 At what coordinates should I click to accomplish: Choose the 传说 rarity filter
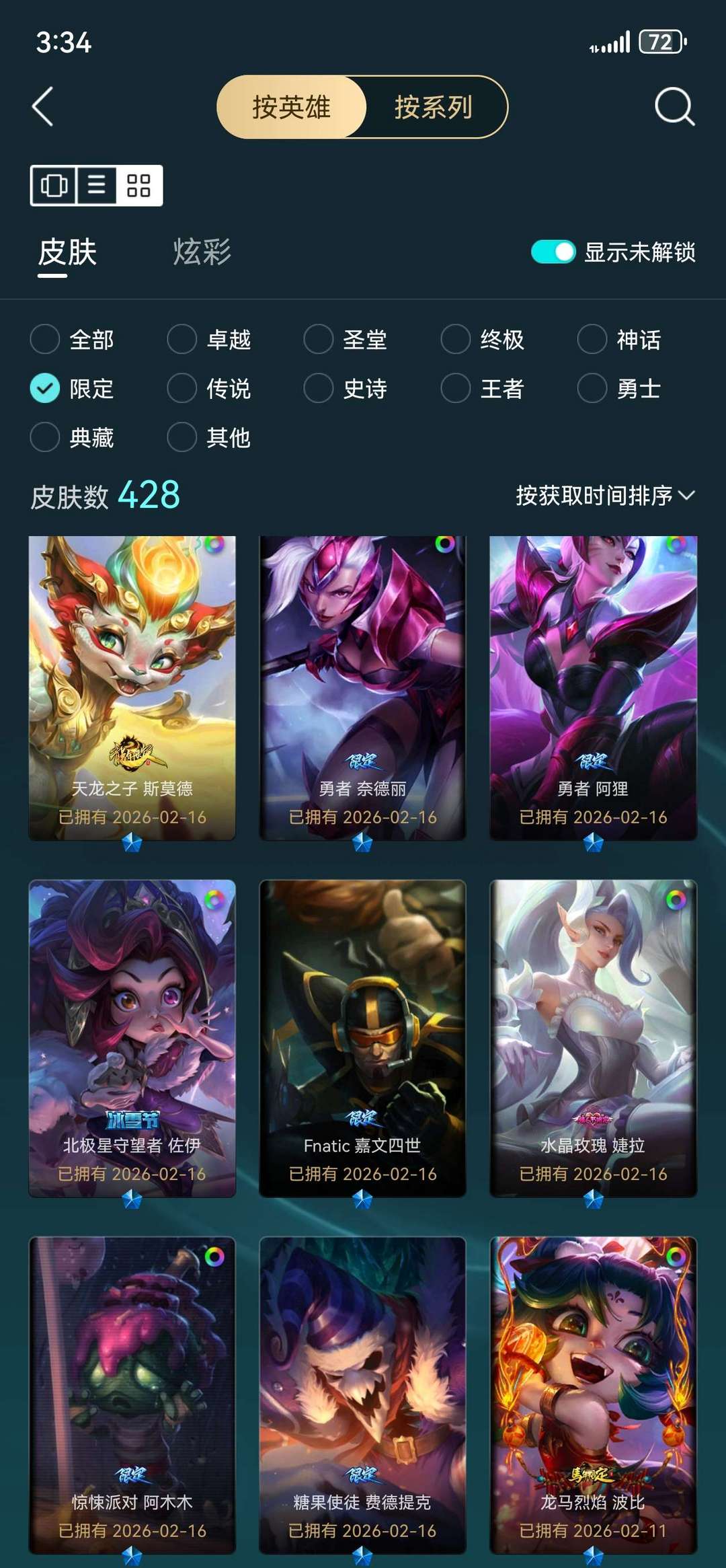209,388
